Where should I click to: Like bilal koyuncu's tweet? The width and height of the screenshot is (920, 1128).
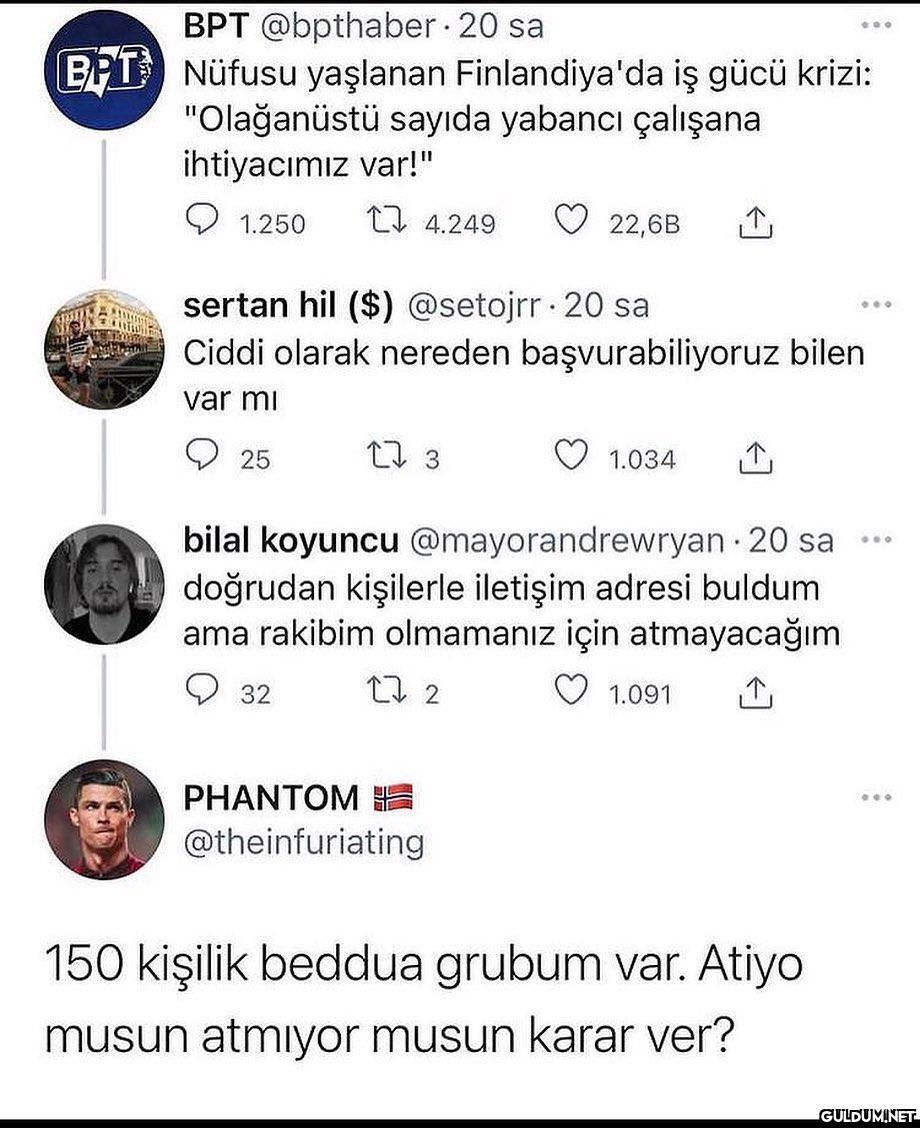click(571, 691)
